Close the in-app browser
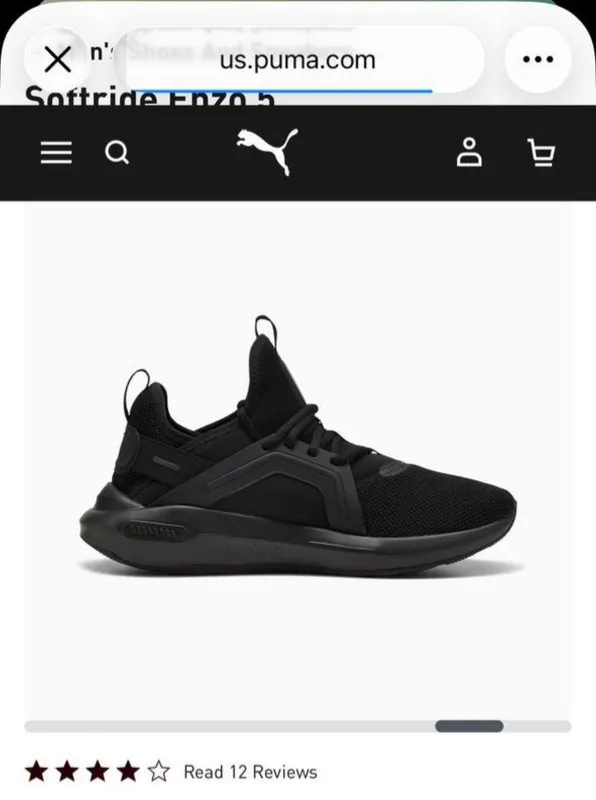Image resolution: width=596 pixels, height=800 pixels. 57,60
